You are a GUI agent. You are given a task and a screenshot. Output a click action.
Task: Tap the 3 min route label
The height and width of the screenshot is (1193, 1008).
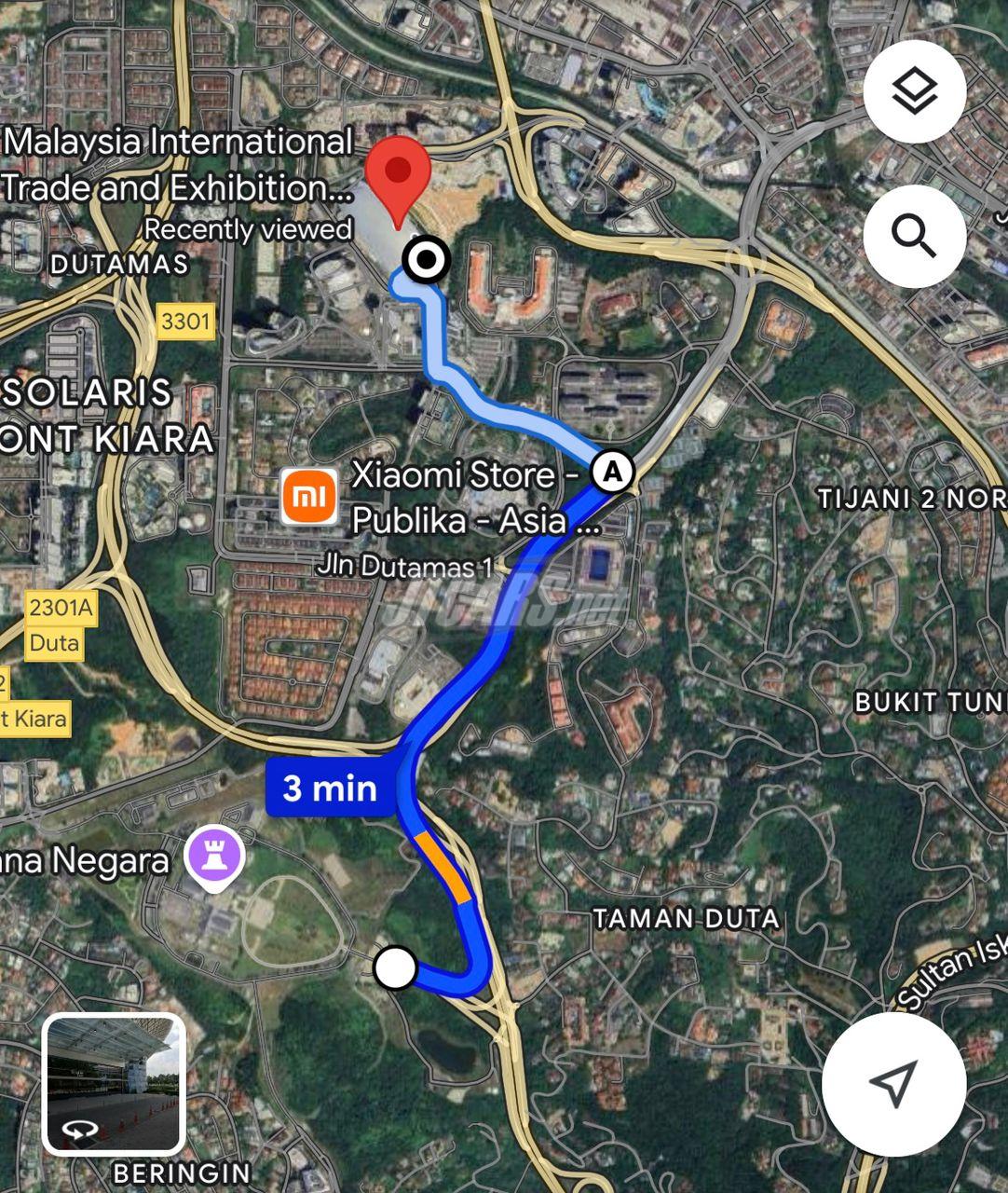pyautogui.click(x=331, y=788)
